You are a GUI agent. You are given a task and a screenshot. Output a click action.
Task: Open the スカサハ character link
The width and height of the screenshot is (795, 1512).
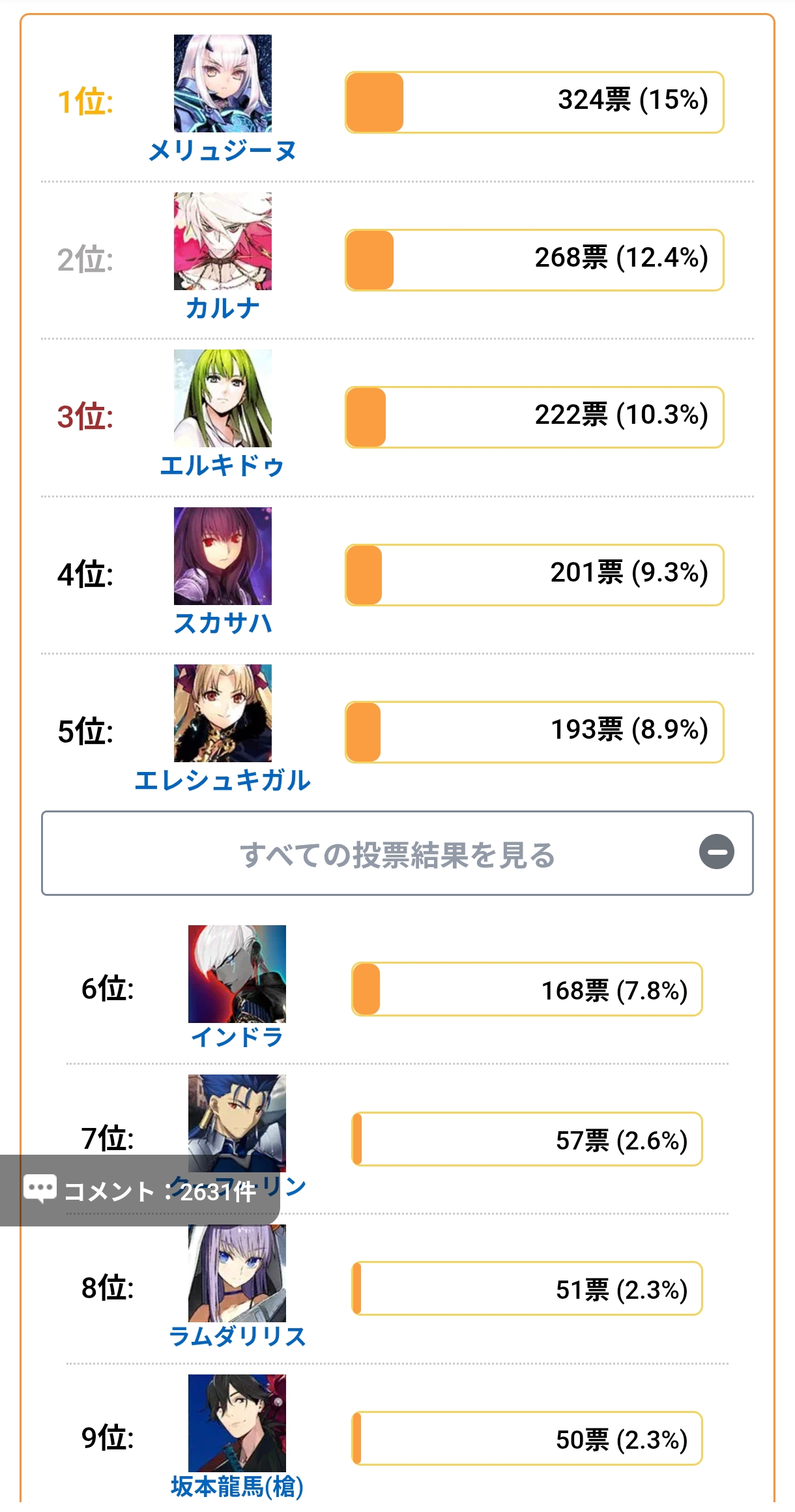222,623
